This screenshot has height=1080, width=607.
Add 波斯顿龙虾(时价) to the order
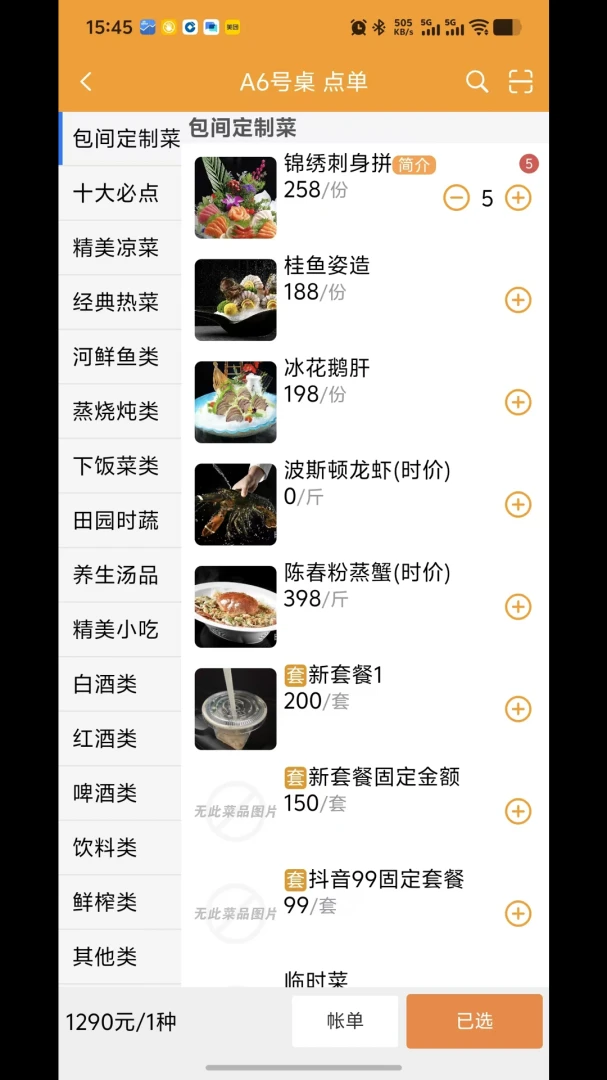coord(518,504)
